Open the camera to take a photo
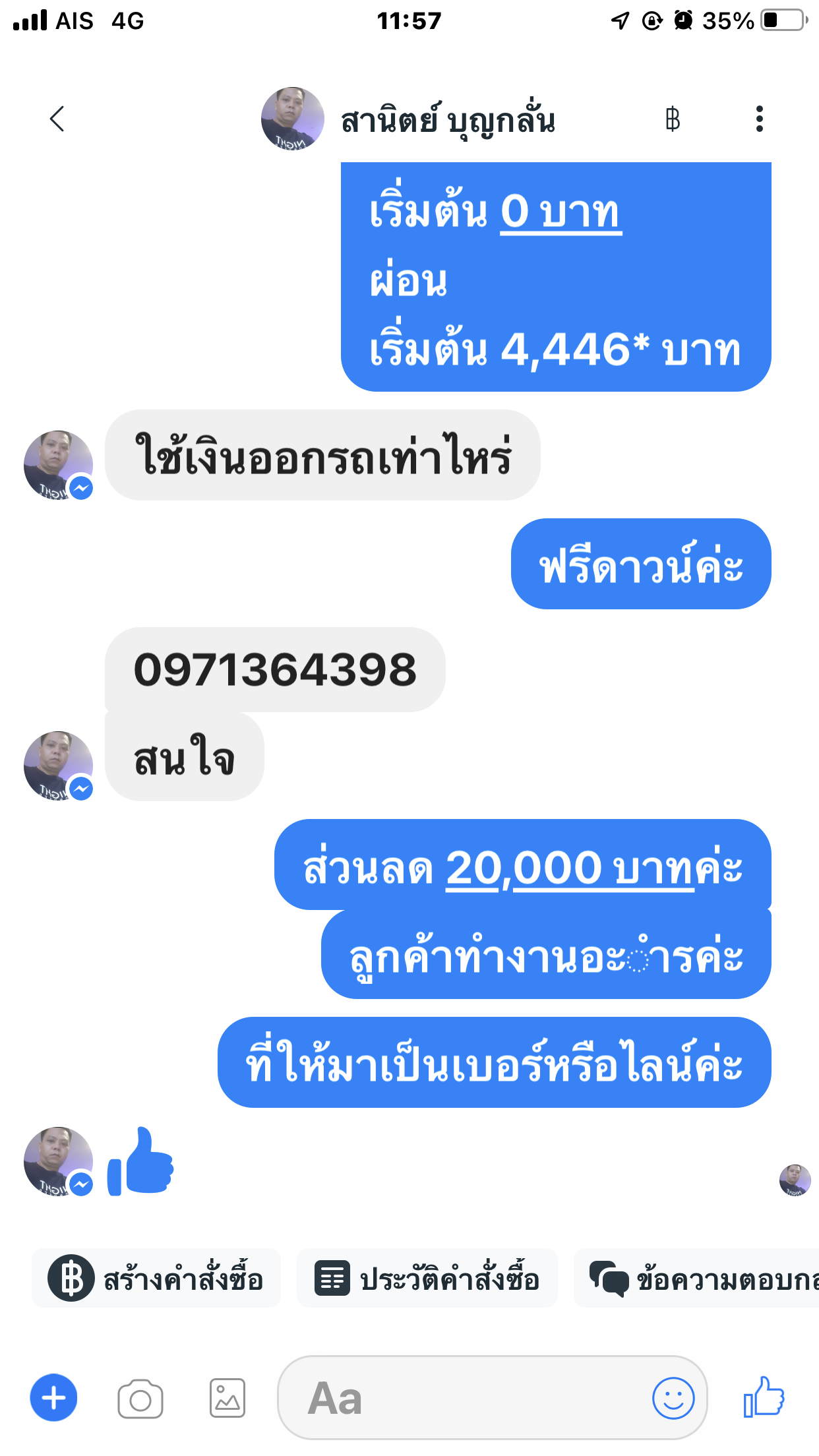Viewport: 819px width, 1456px height. click(x=140, y=1399)
